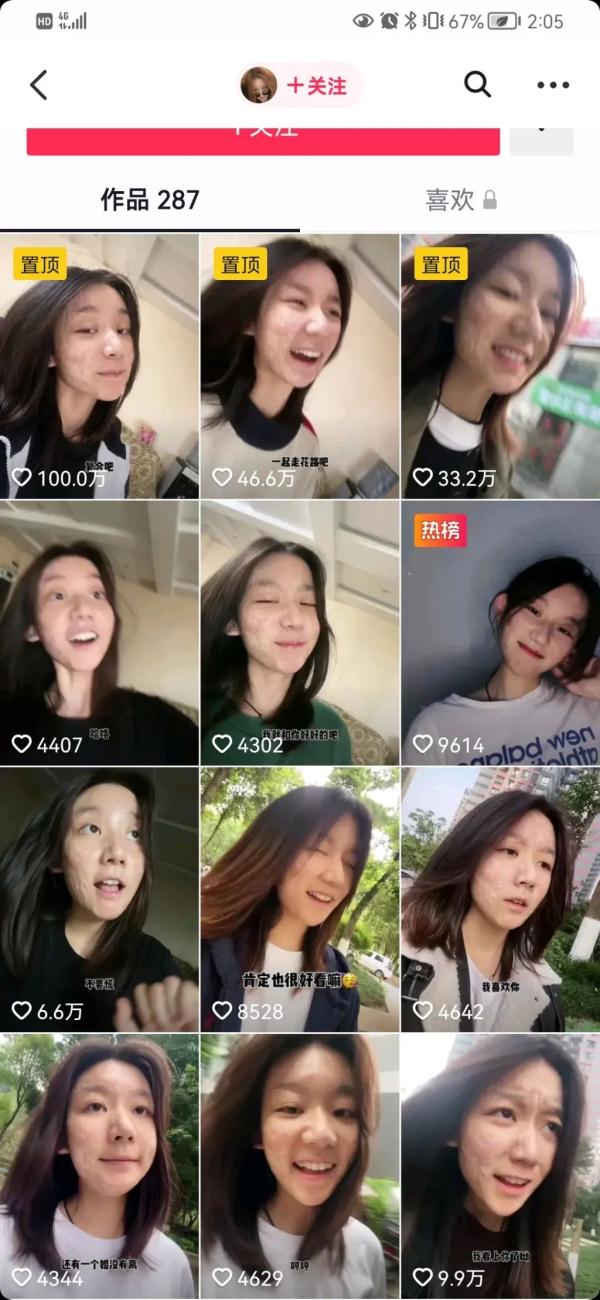Tap the wide red follow button

click(263, 138)
